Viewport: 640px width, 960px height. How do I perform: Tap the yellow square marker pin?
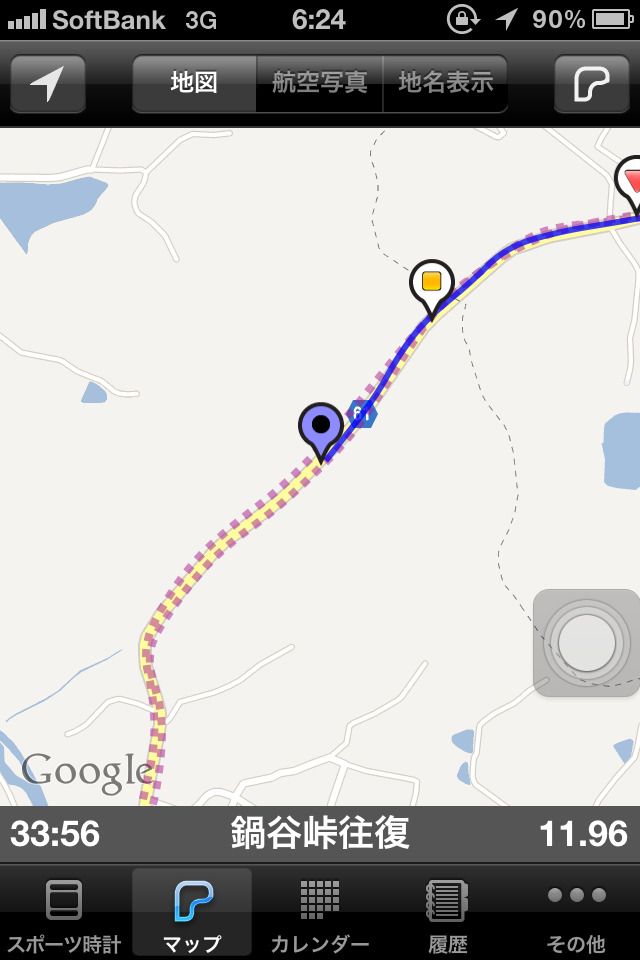[432, 282]
